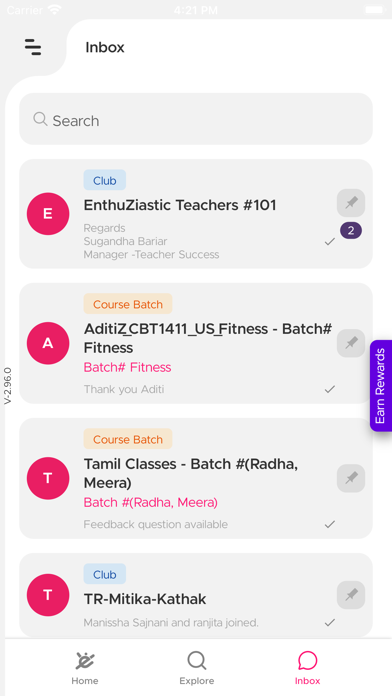This screenshot has height=696, width=392.
Task: Tap the Search field in Inbox
Action: click(196, 119)
